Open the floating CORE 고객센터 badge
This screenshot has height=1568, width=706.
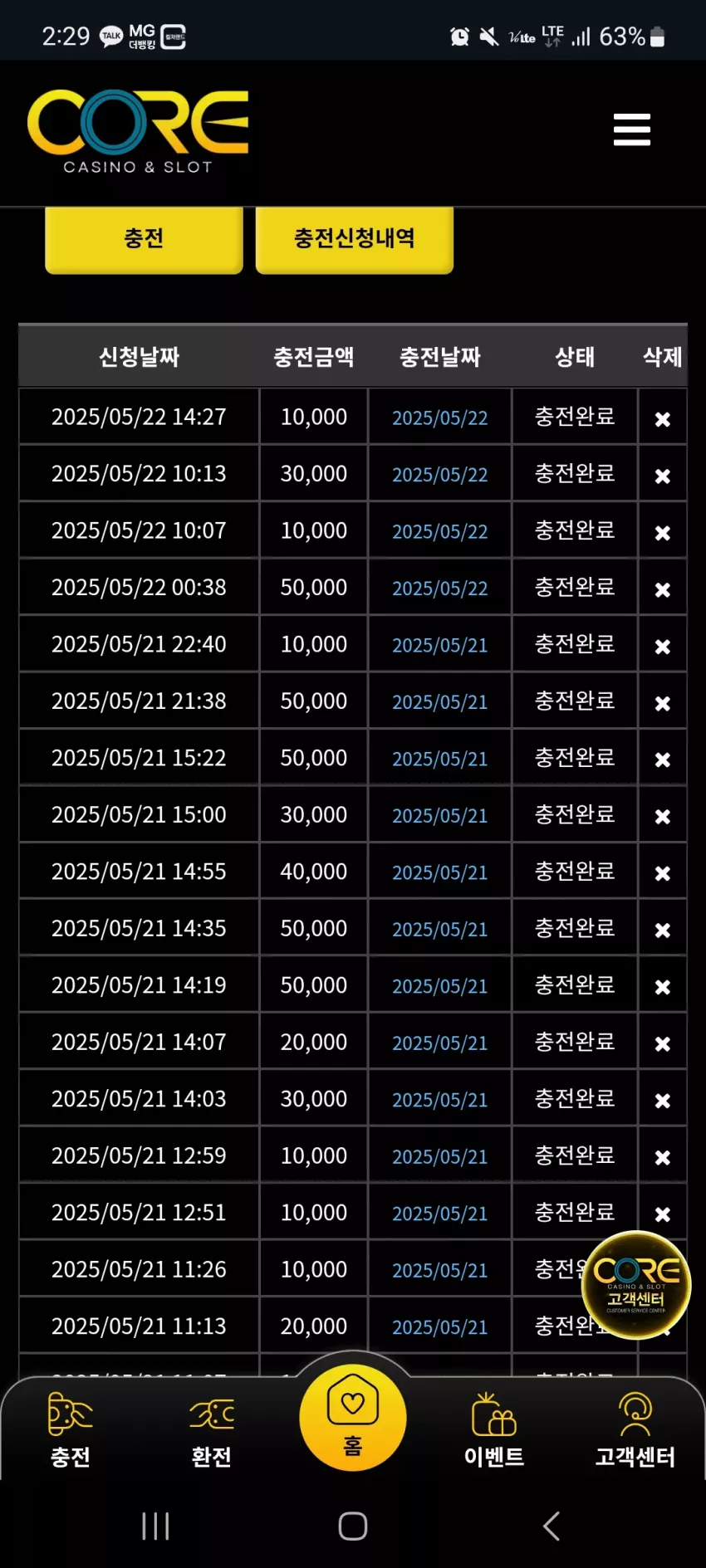[636, 1285]
